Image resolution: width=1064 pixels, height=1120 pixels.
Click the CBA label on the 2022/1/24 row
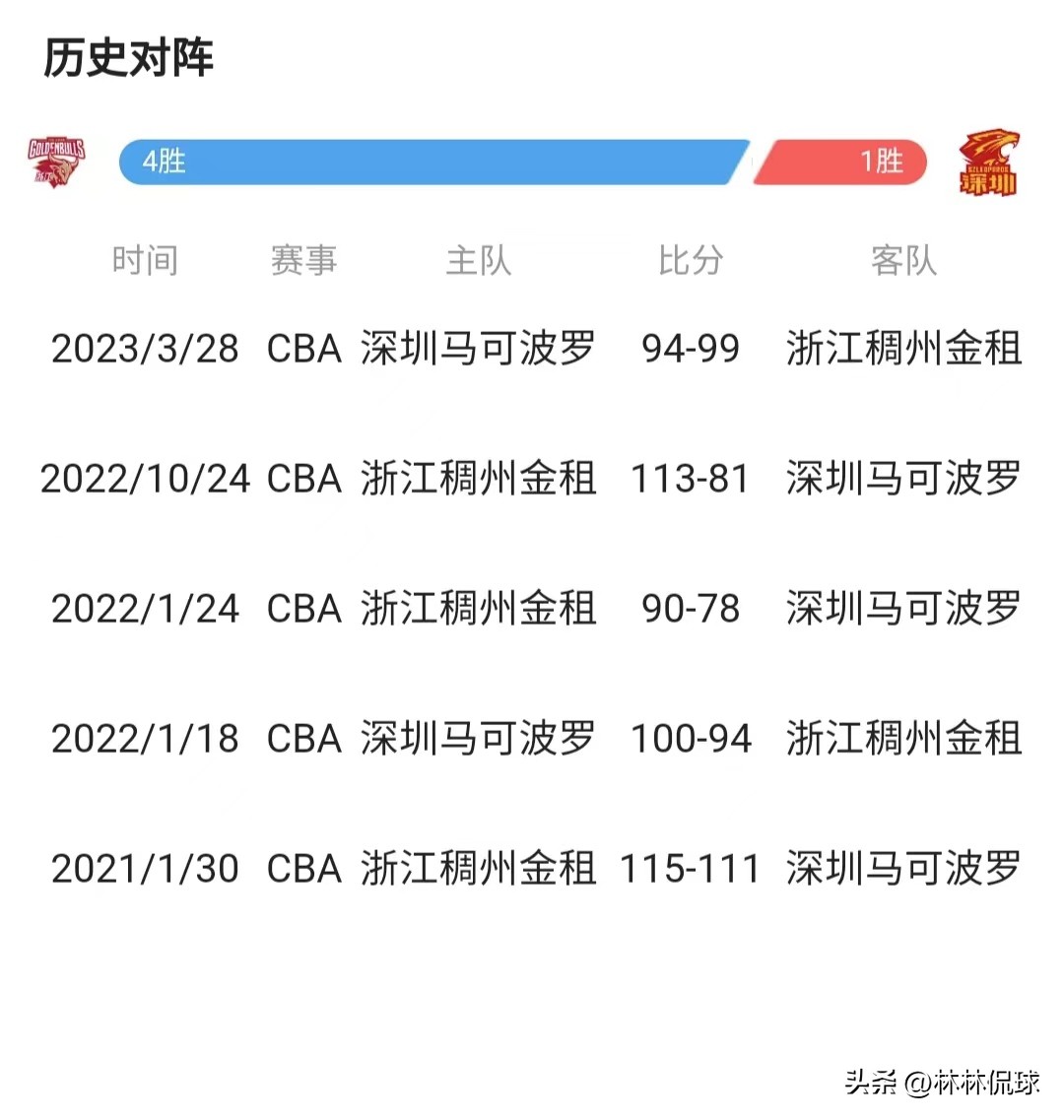tap(303, 609)
